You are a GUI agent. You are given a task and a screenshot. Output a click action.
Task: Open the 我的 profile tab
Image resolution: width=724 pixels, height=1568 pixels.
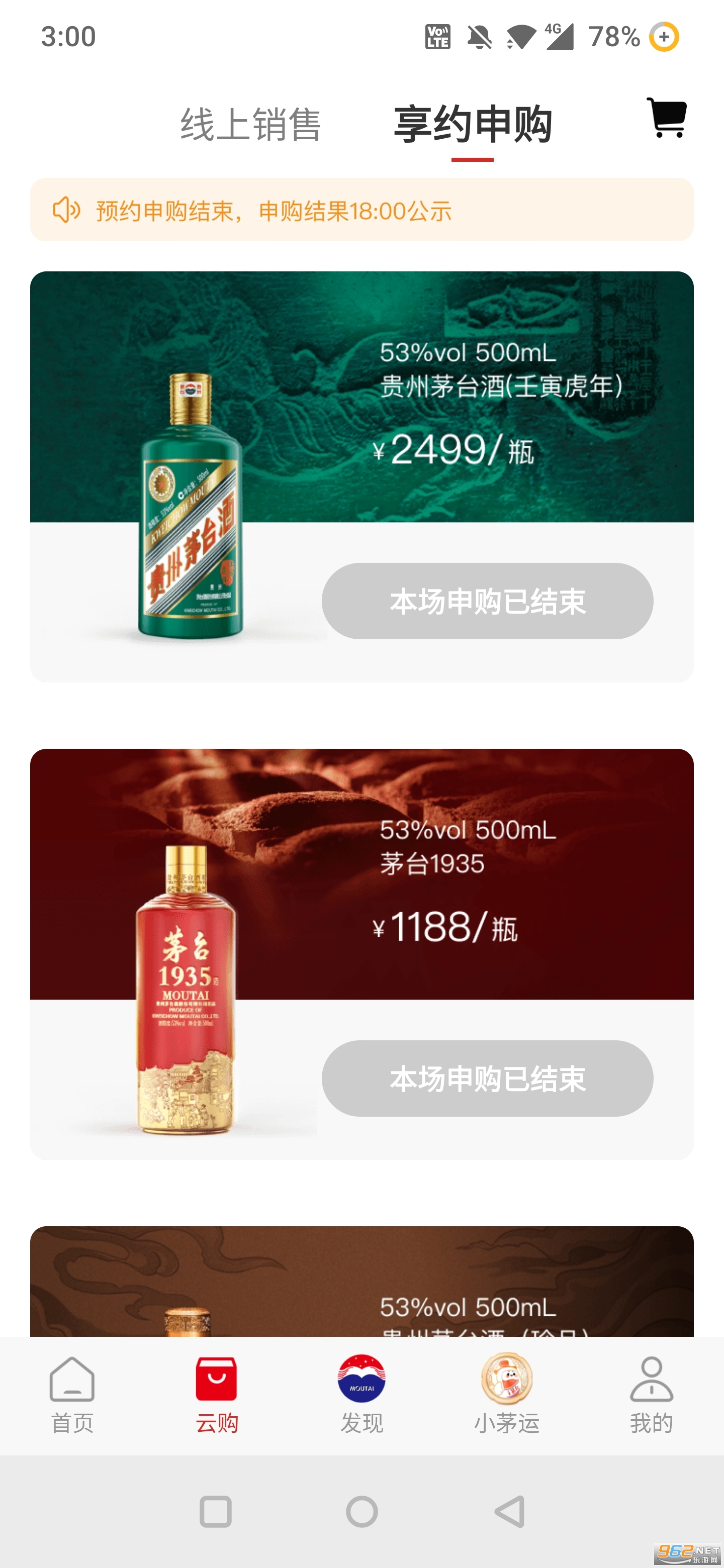point(651,1395)
